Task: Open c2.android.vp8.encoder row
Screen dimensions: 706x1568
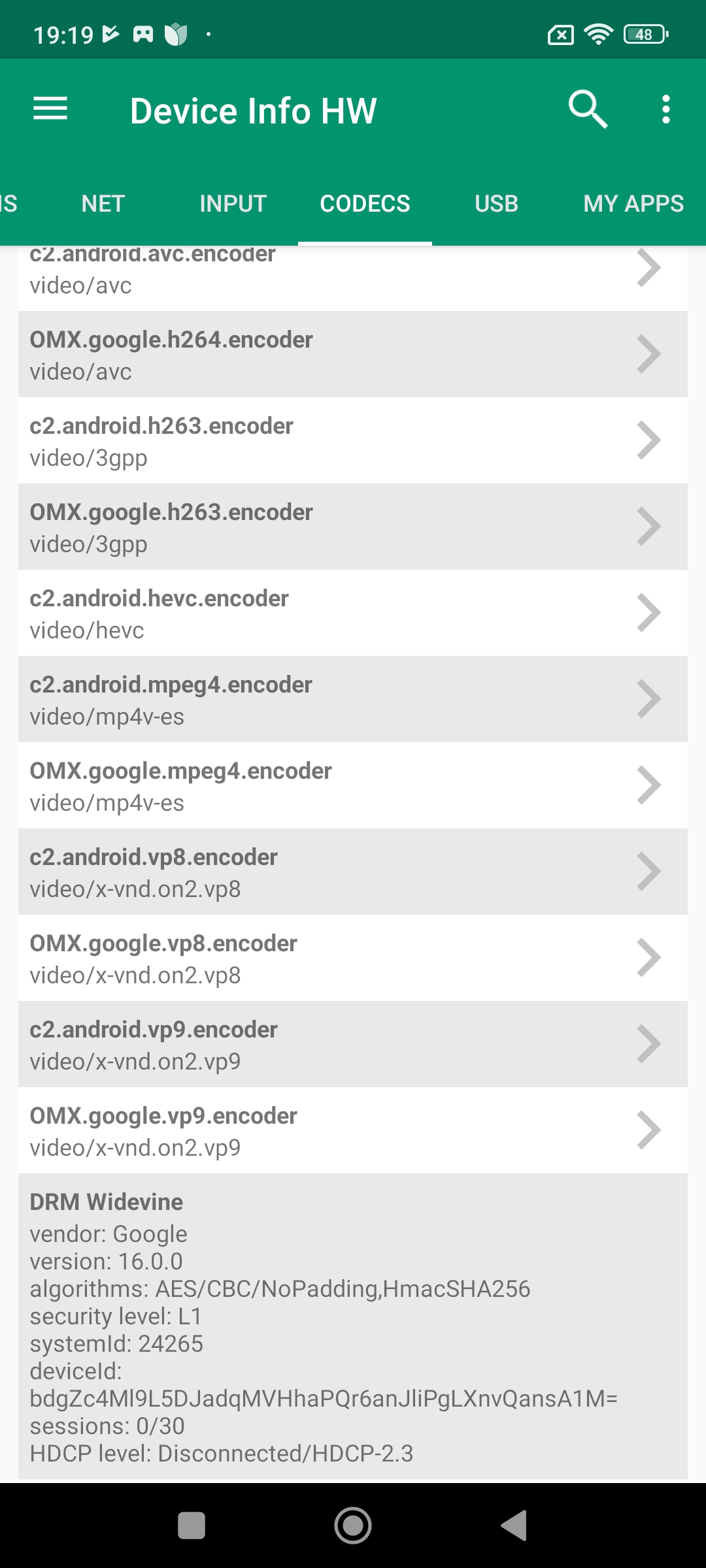Action: point(353,872)
